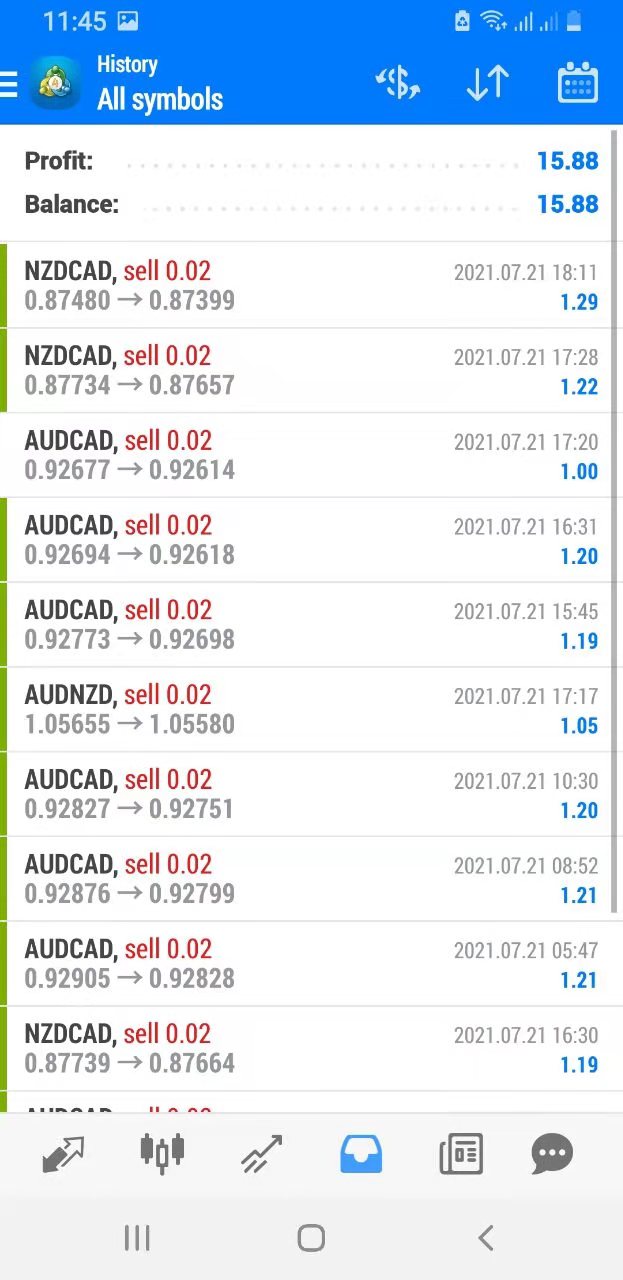
Task: Select the AUDNZD sell 0.02 trade
Action: coord(310,709)
